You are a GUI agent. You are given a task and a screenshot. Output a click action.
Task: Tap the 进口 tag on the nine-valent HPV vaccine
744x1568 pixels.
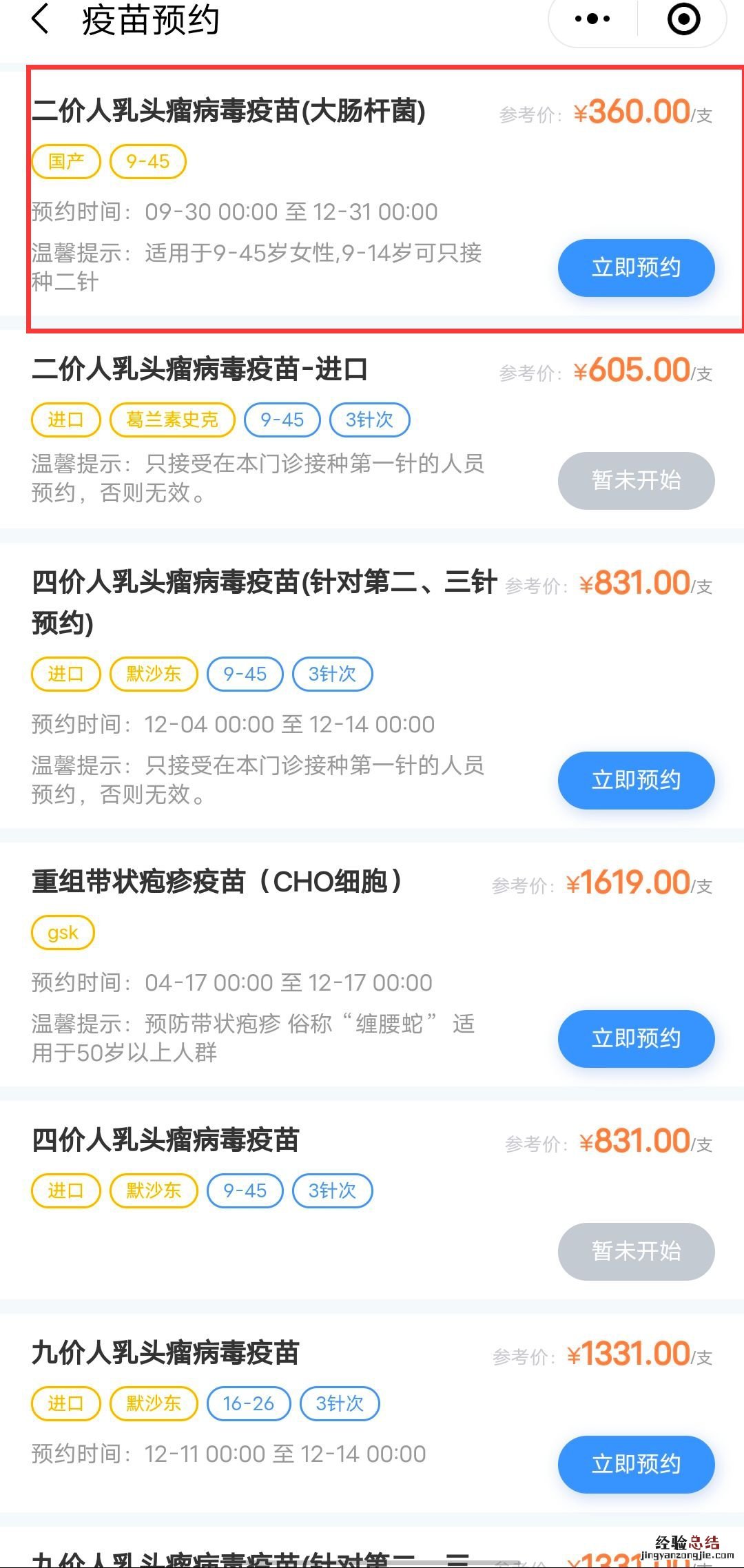pyautogui.click(x=65, y=1403)
